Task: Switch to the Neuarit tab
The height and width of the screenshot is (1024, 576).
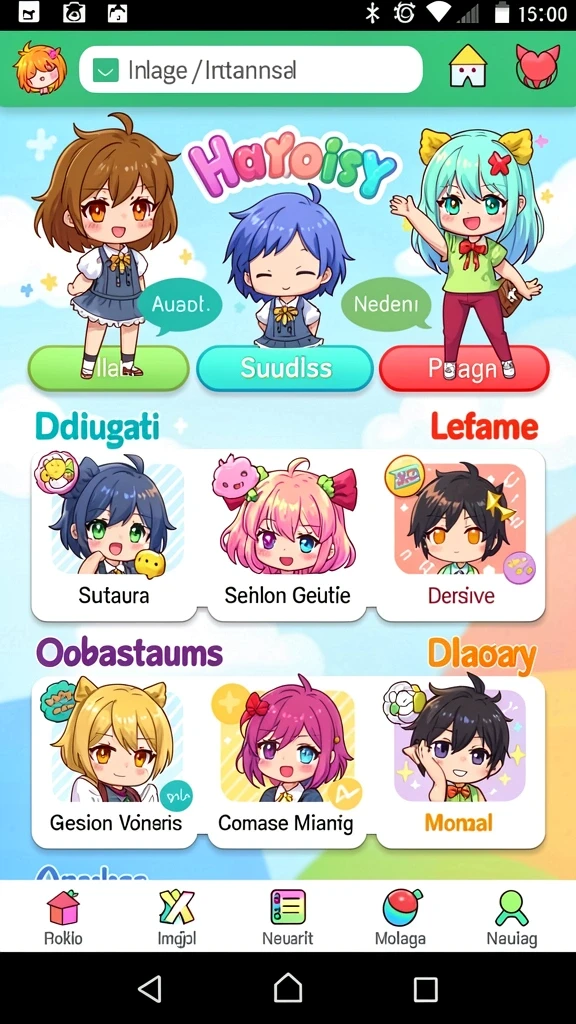Action: [287, 918]
